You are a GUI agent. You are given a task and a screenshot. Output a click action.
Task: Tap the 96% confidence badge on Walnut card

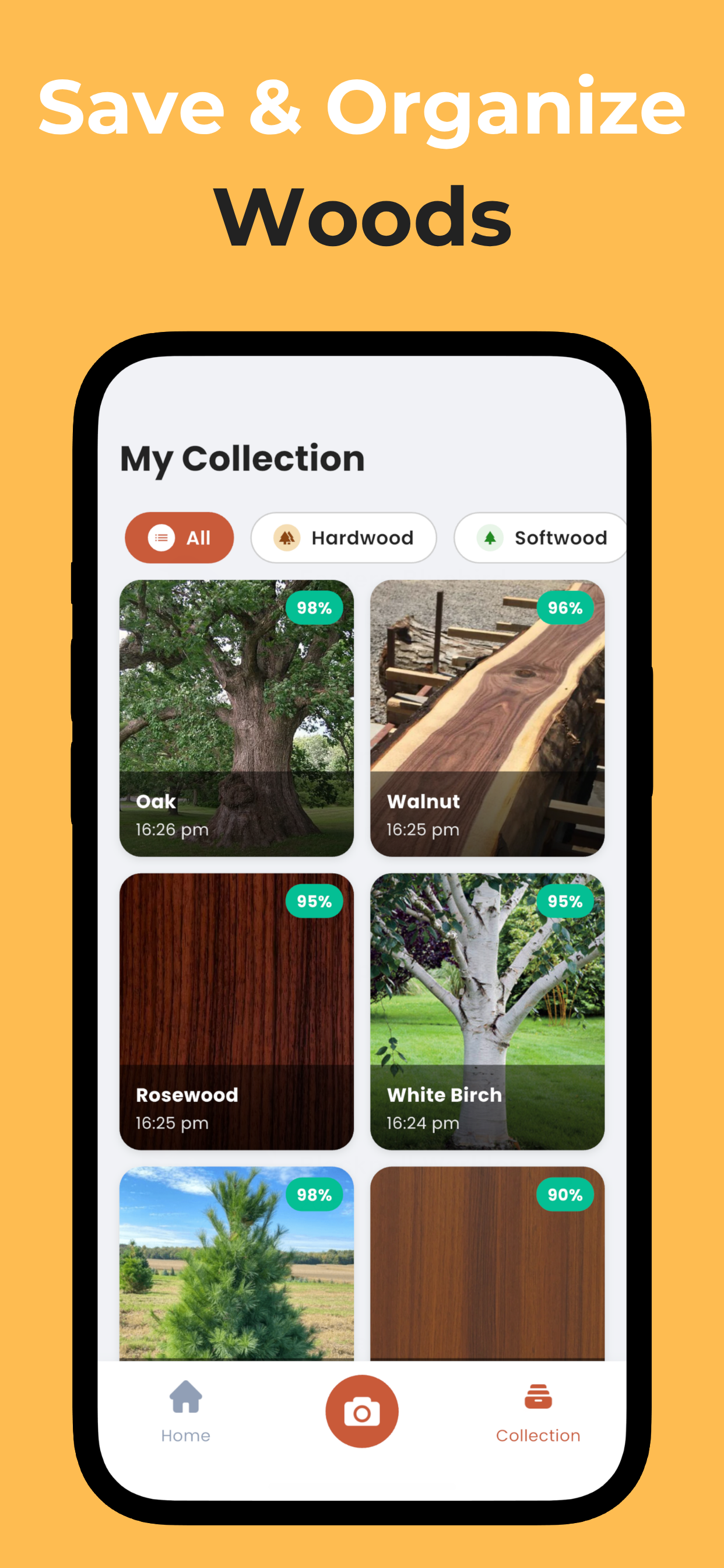pos(566,607)
